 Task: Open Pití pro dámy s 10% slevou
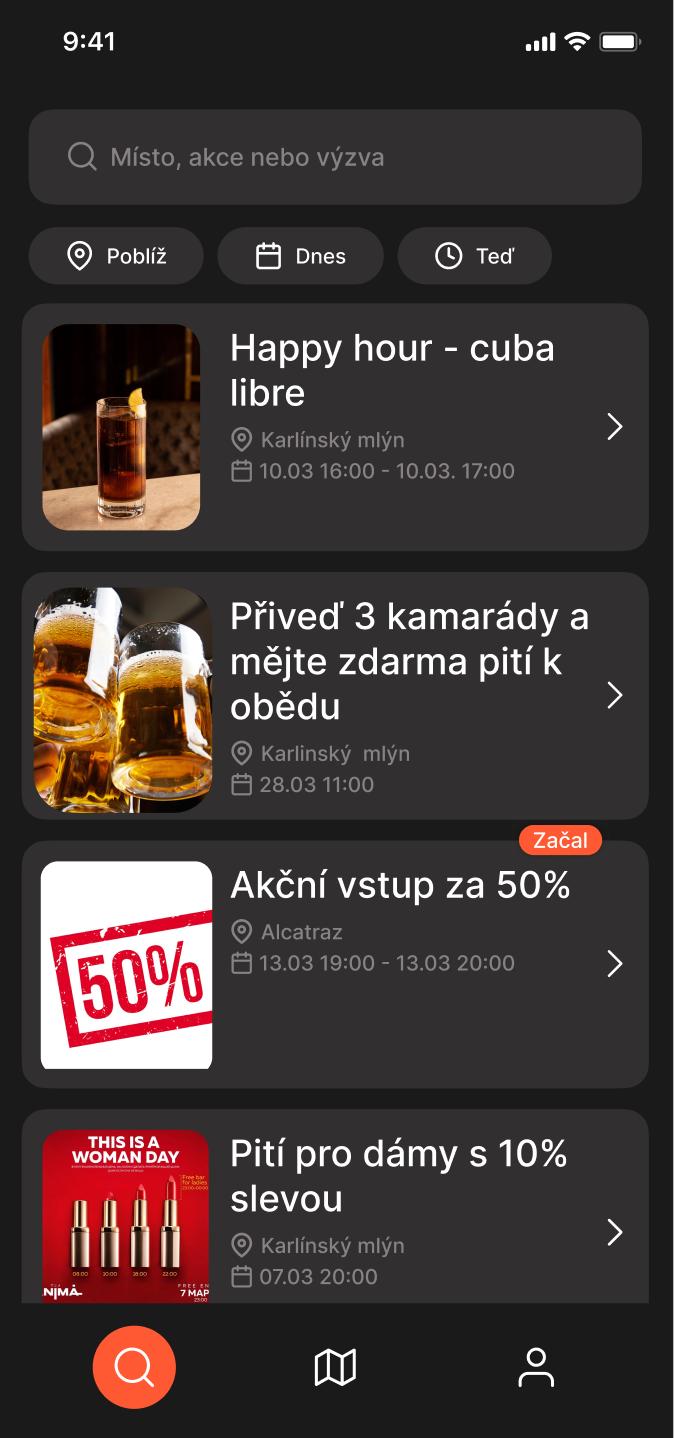pyautogui.click(x=335, y=1210)
